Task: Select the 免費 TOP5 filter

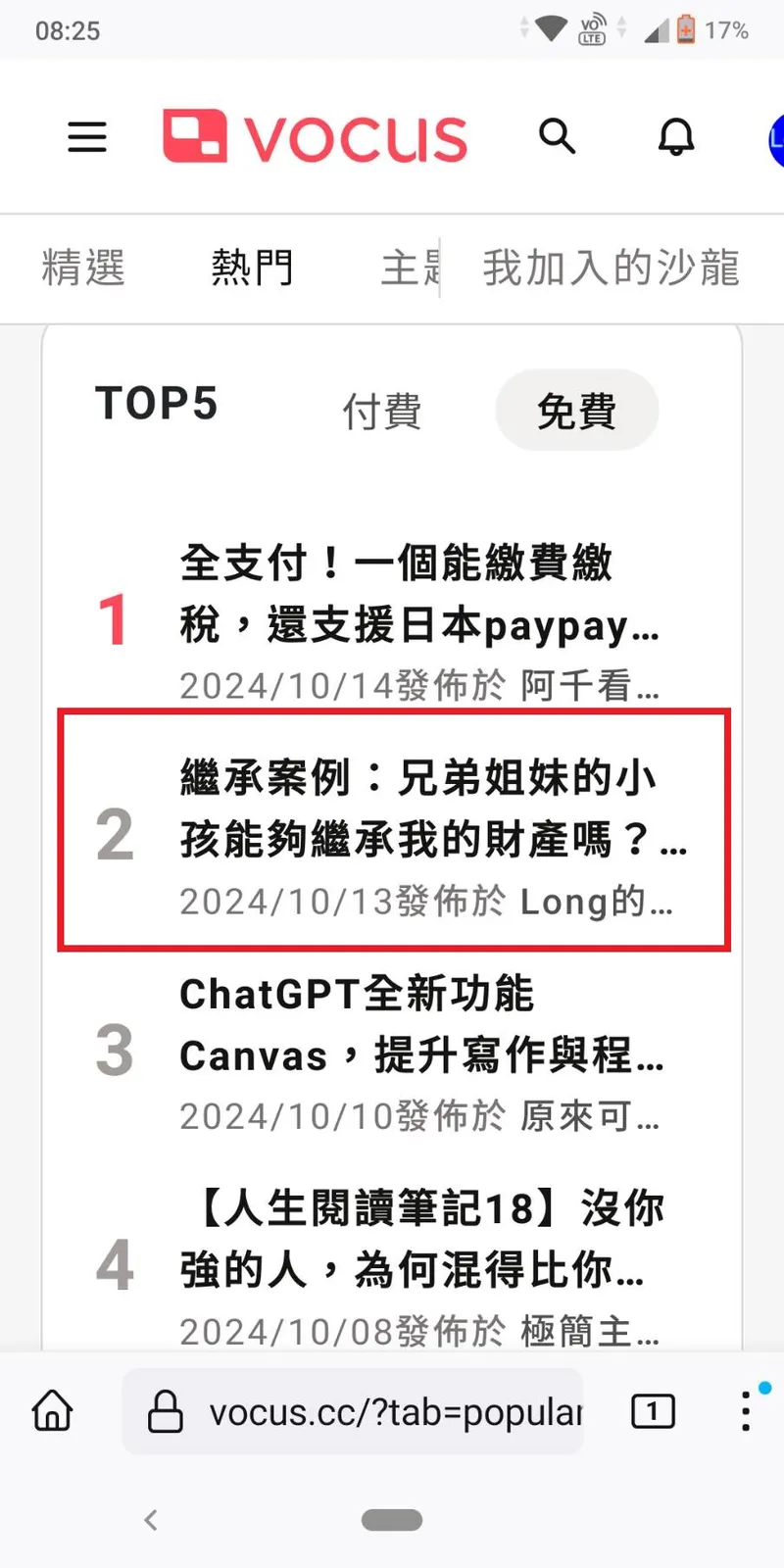Action: (576, 411)
